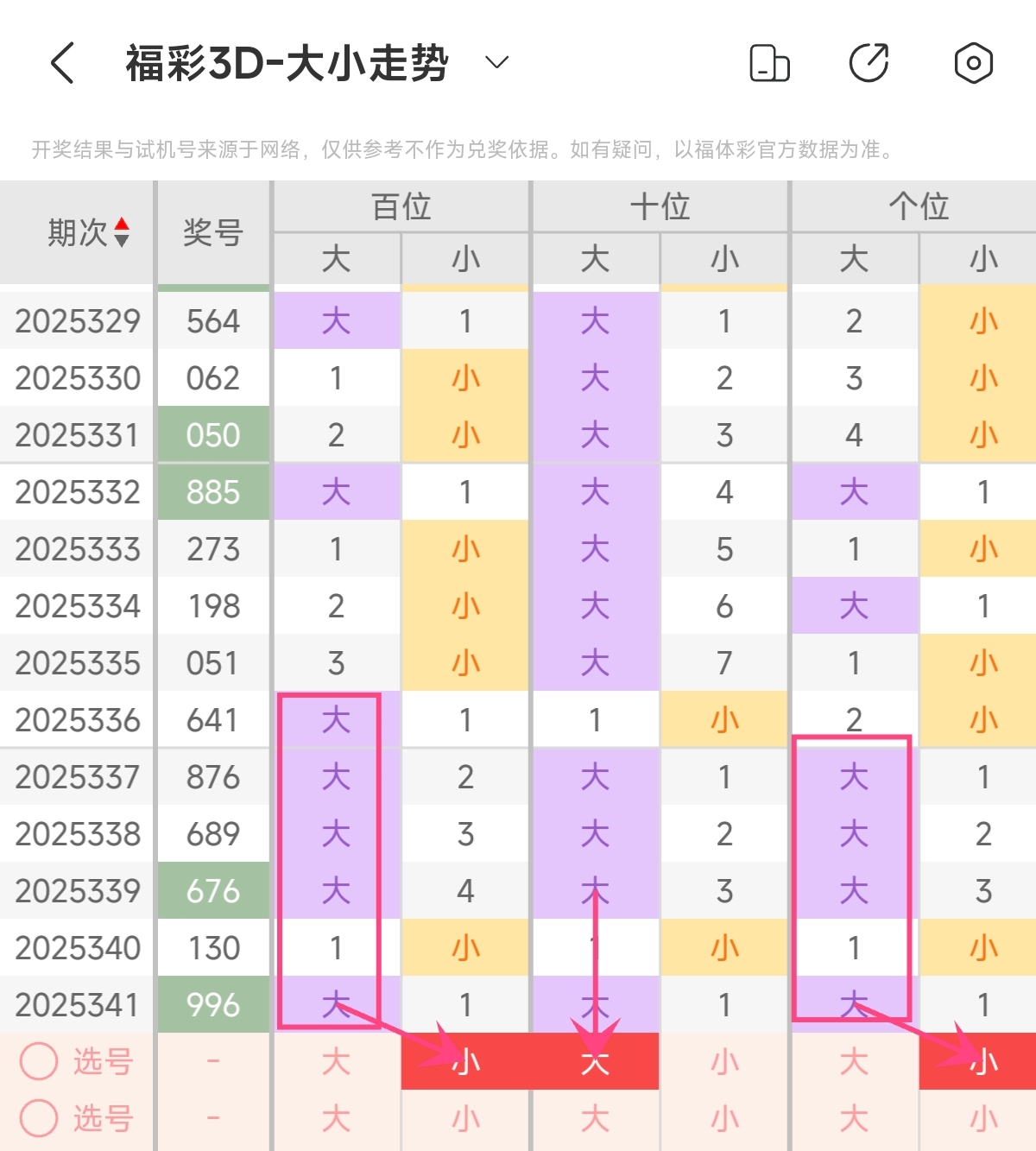This screenshot has height=1151, width=1036.
Task: Select the lower 选号 row circle
Action: pyautogui.click(x=40, y=1118)
